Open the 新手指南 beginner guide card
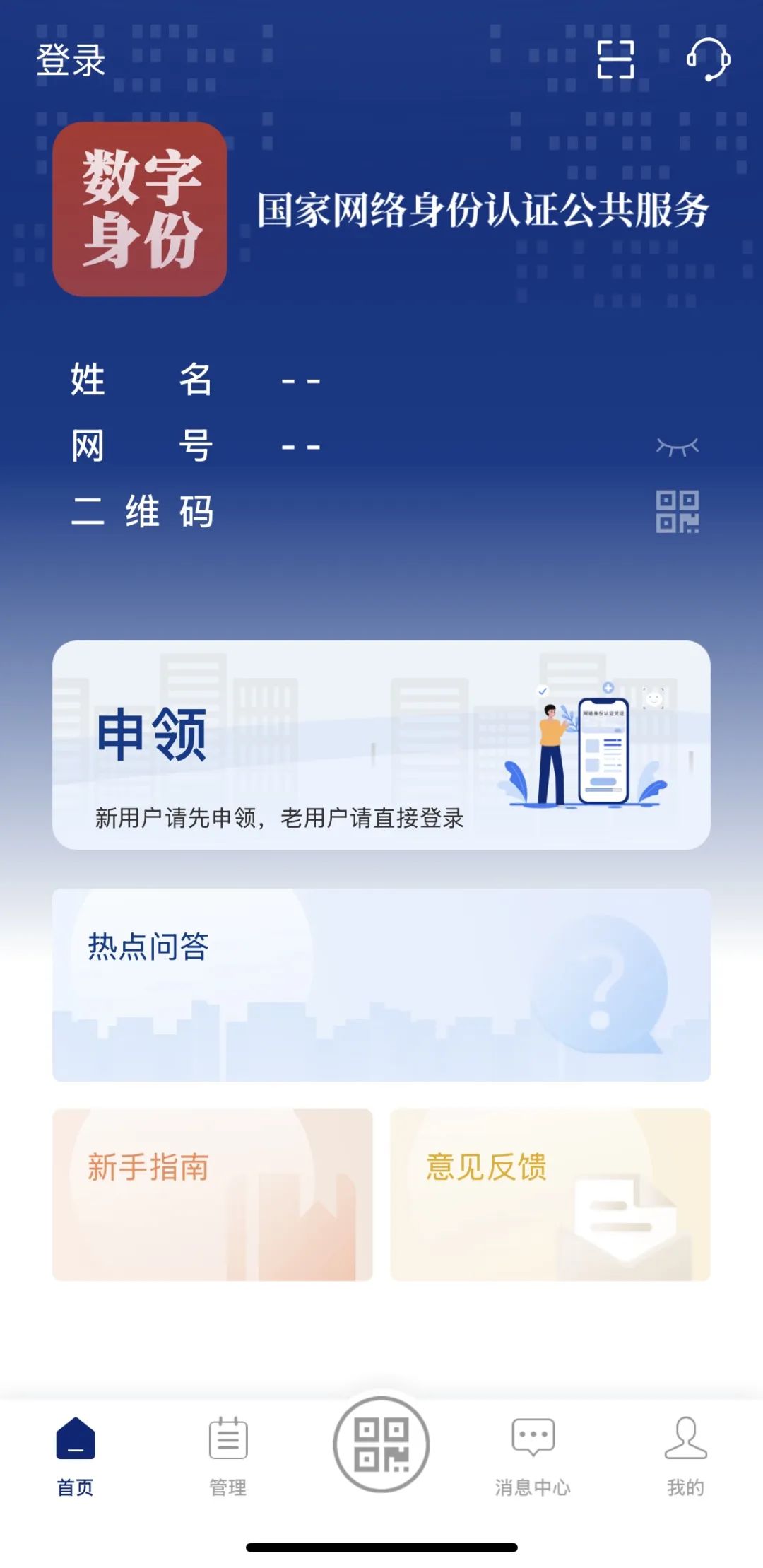Image resolution: width=763 pixels, height=1568 pixels. [x=212, y=1194]
